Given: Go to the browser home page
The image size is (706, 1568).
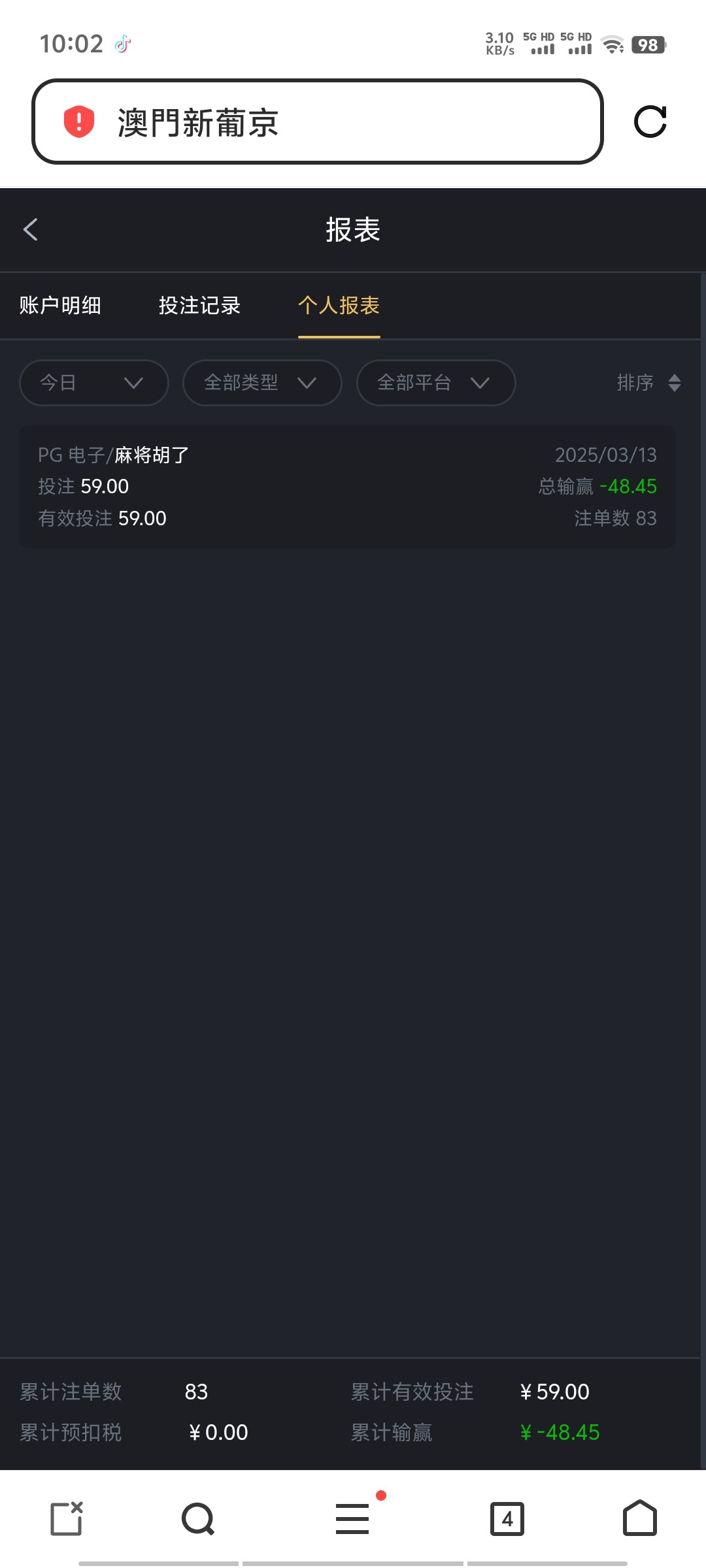Looking at the screenshot, I should click(x=639, y=1518).
